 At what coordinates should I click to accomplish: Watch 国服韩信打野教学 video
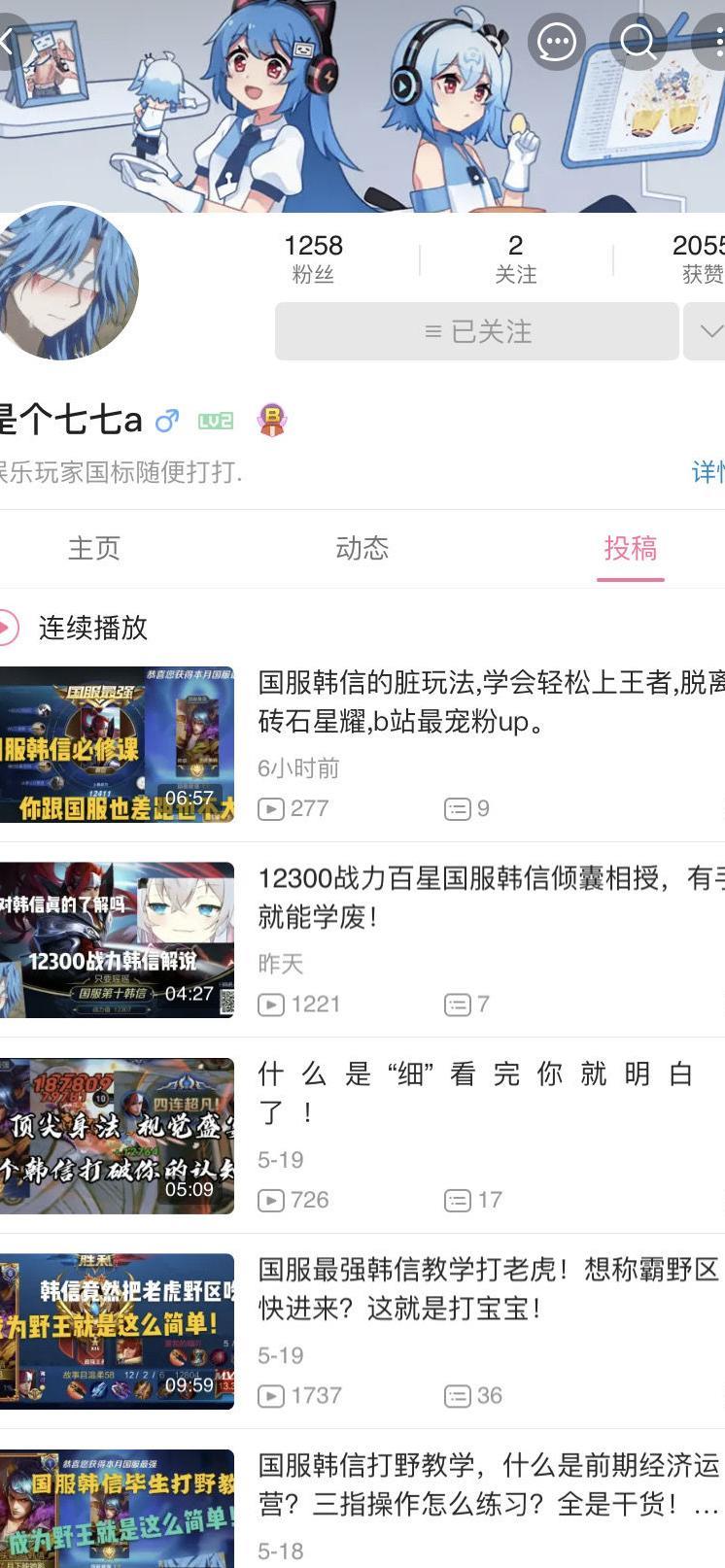(488, 1483)
